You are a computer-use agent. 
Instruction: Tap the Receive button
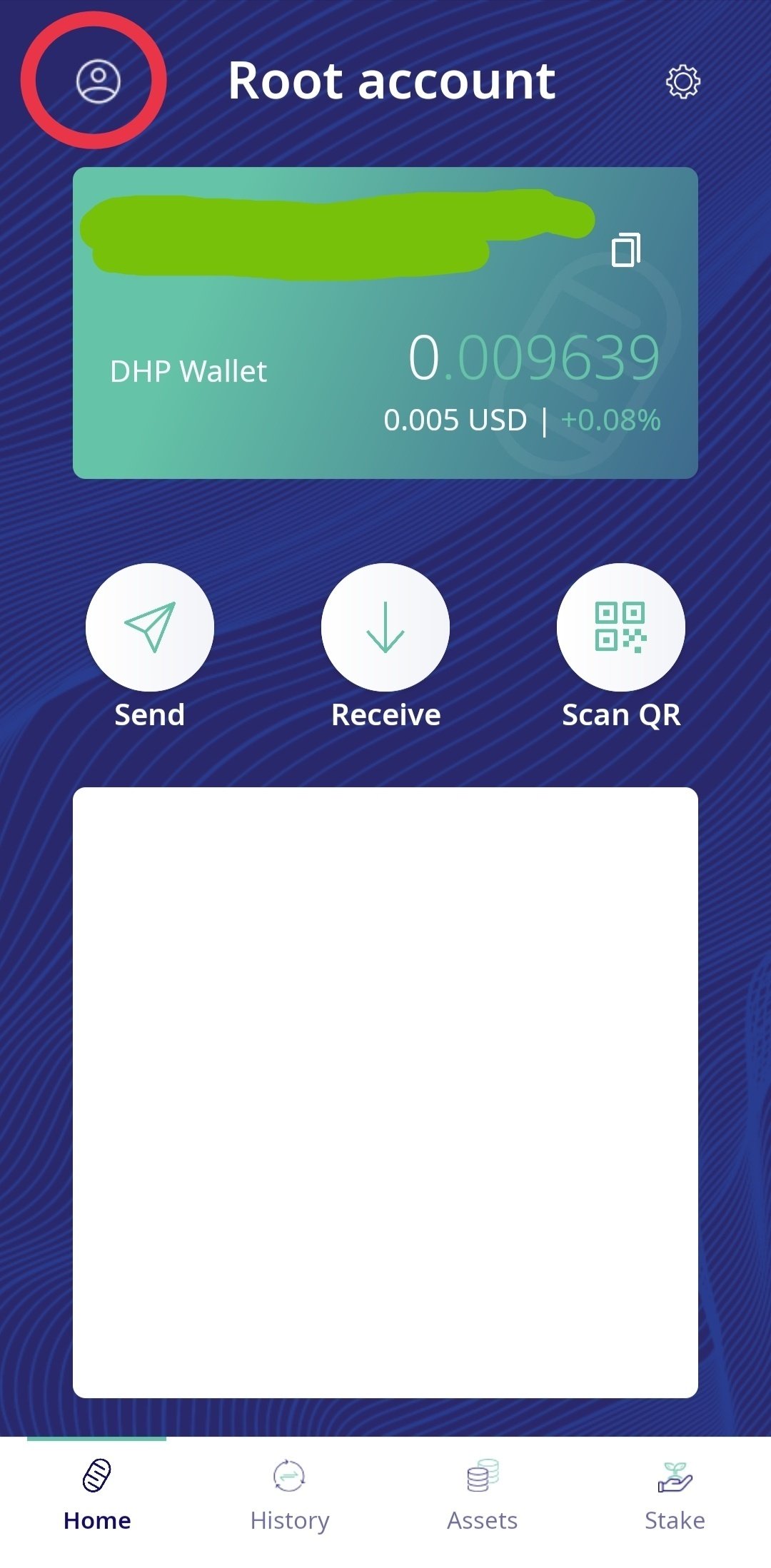(x=385, y=627)
